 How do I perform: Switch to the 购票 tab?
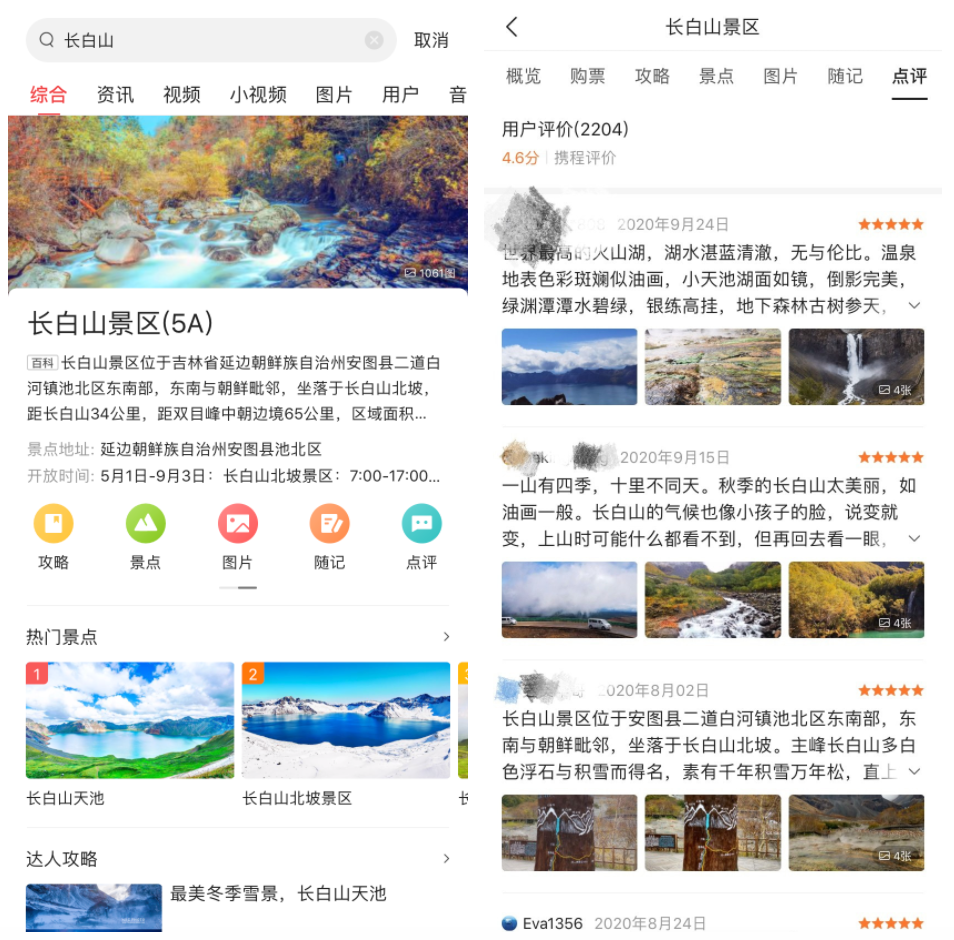[x=588, y=76]
